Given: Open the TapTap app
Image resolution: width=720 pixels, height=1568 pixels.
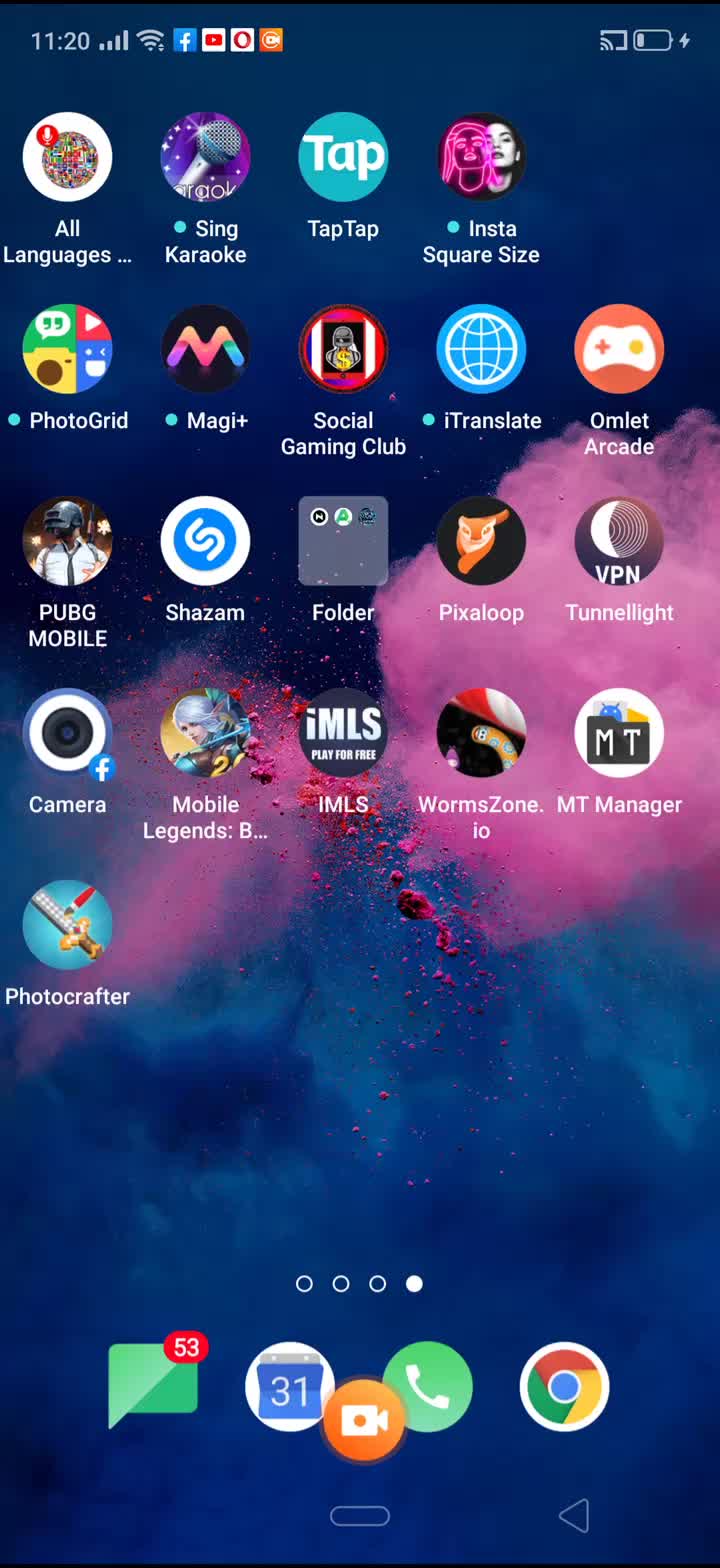Looking at the screenshot, I should (x=343, y=157).
